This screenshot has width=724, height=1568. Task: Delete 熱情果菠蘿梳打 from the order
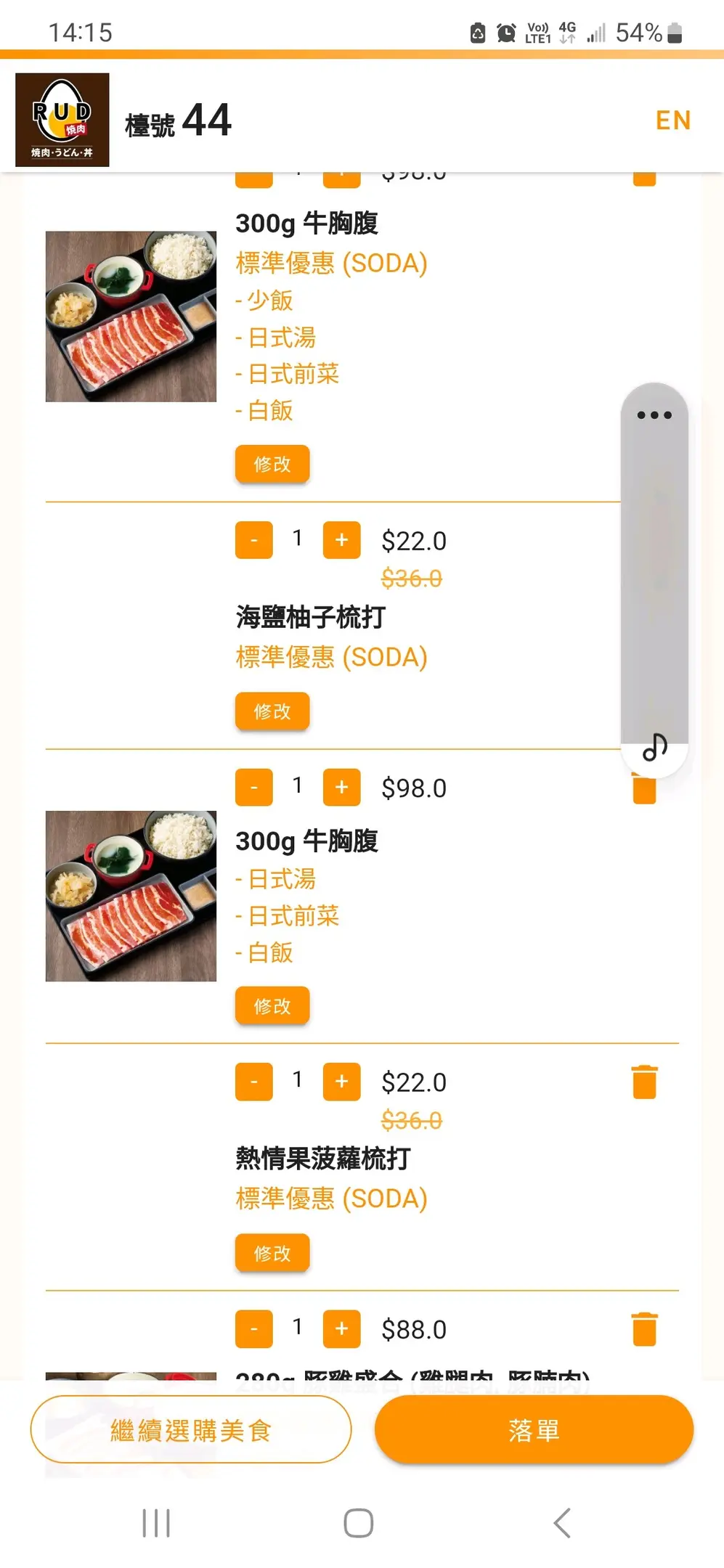pos(644,1082)
